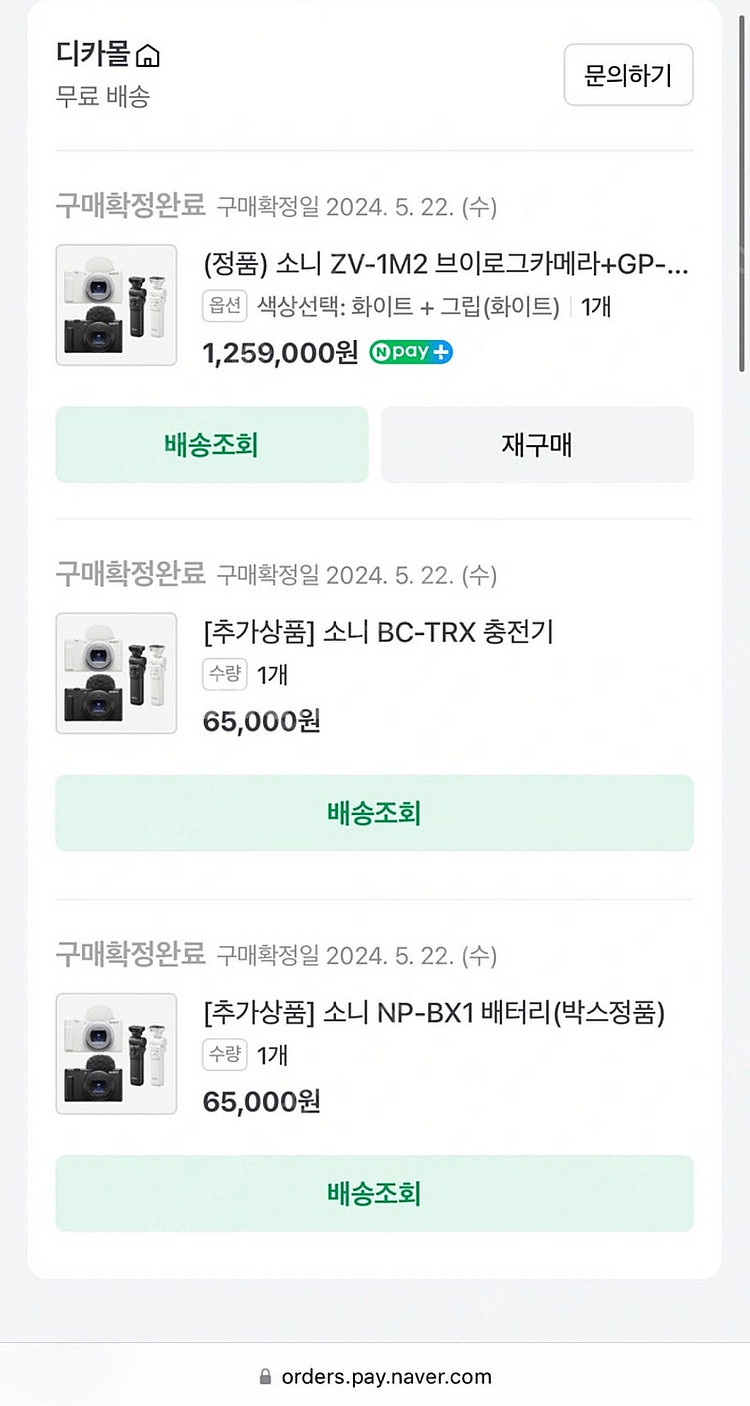Open the 소니 BC-TRX 충전기 product link
Image resolution: width=750 pixels, height=1406 pixels.
click(380, 632)
